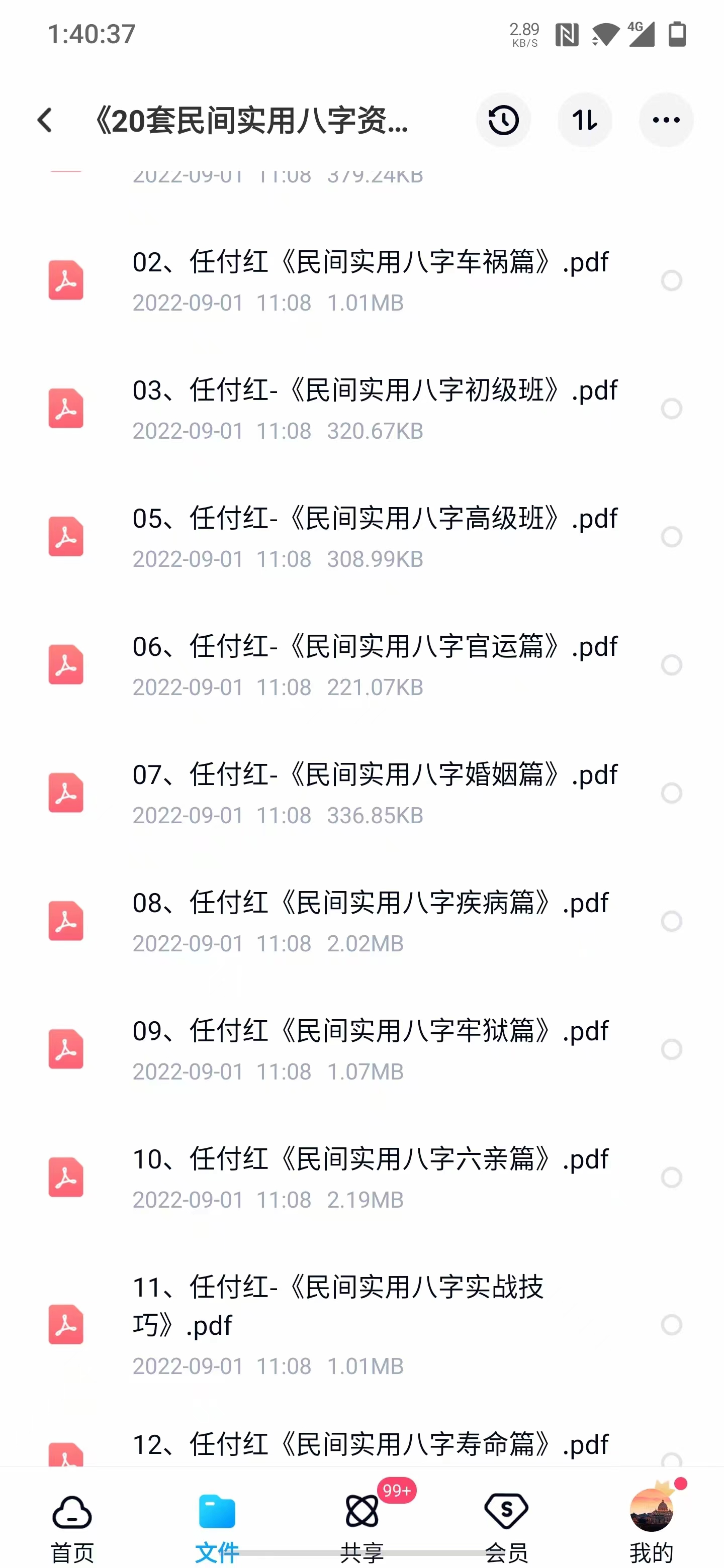Open transfer history via the clock icon
Screen dimensions: 724x1568
(503, 120)
